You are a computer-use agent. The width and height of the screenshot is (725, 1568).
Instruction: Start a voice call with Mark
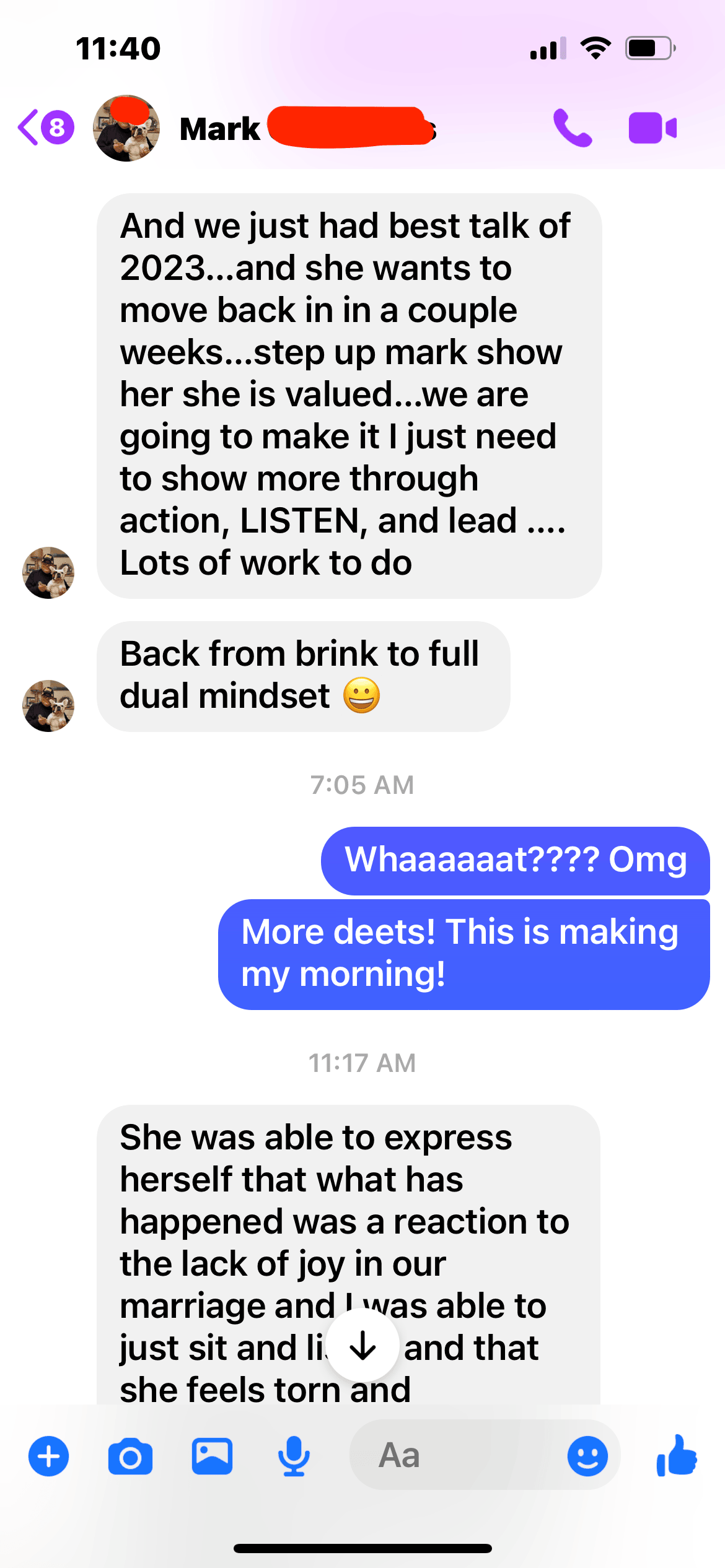pos(572,128)
